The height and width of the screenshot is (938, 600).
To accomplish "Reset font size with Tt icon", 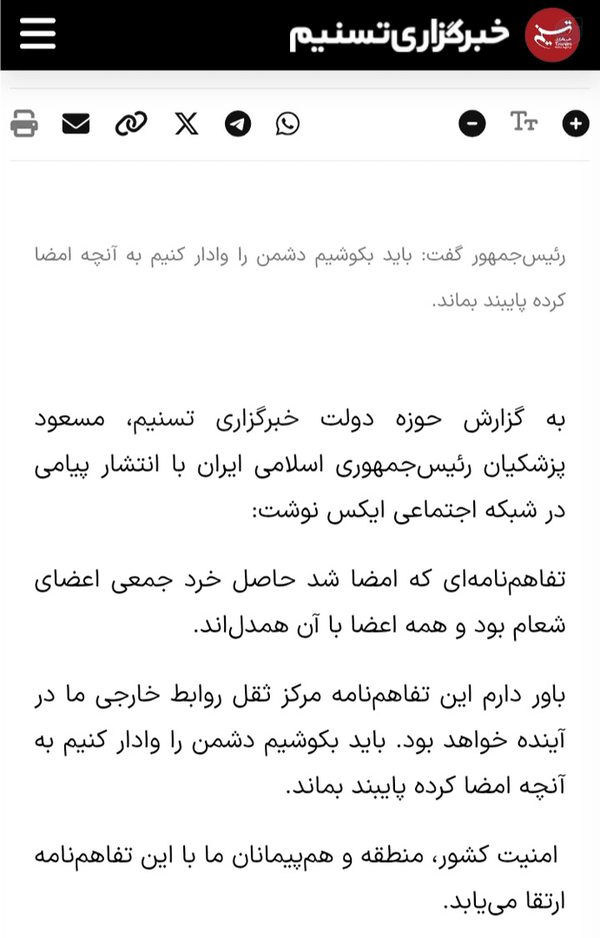I will tap(524, 121).
